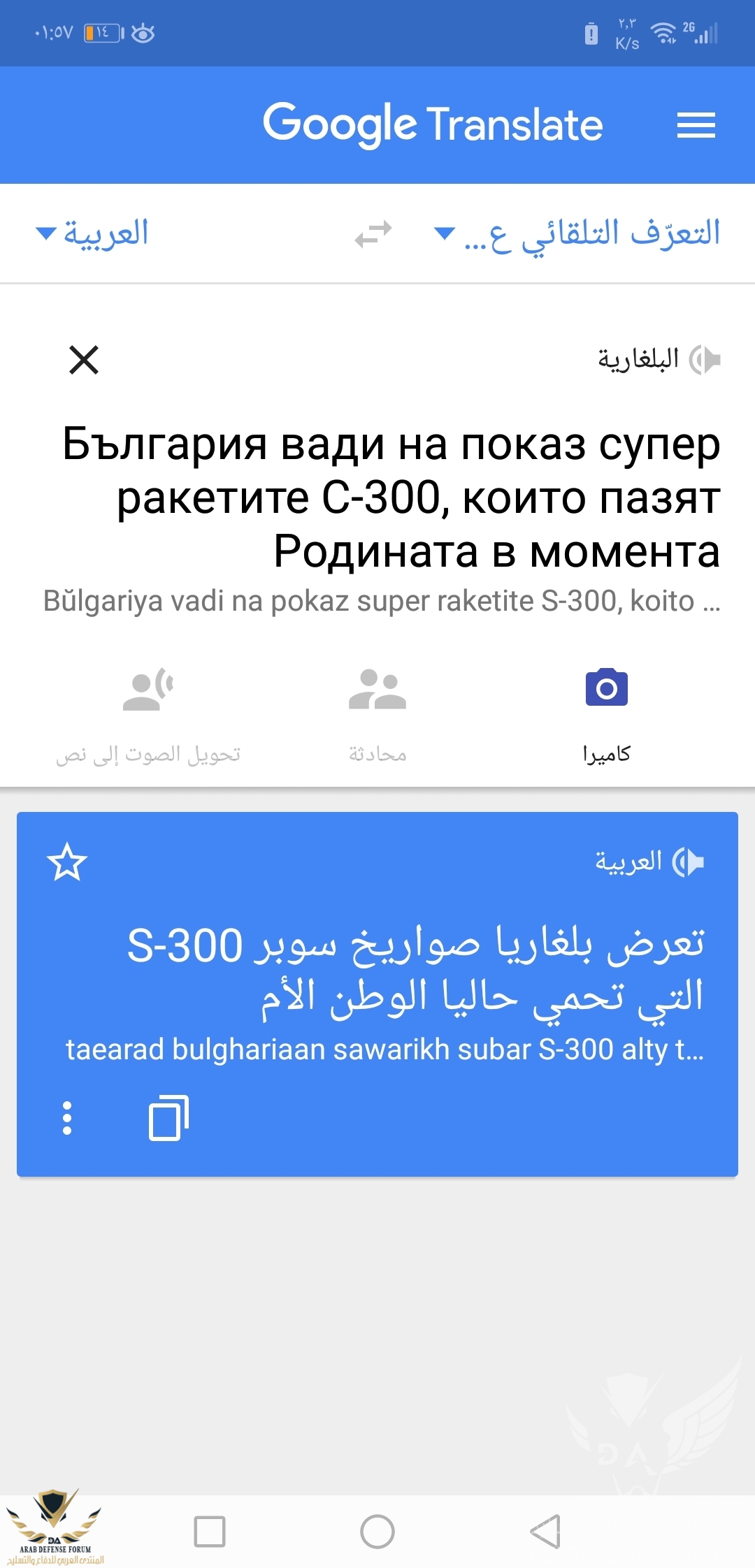Open more options for the translation
755x1568 pixels.
pos(67,1118)
